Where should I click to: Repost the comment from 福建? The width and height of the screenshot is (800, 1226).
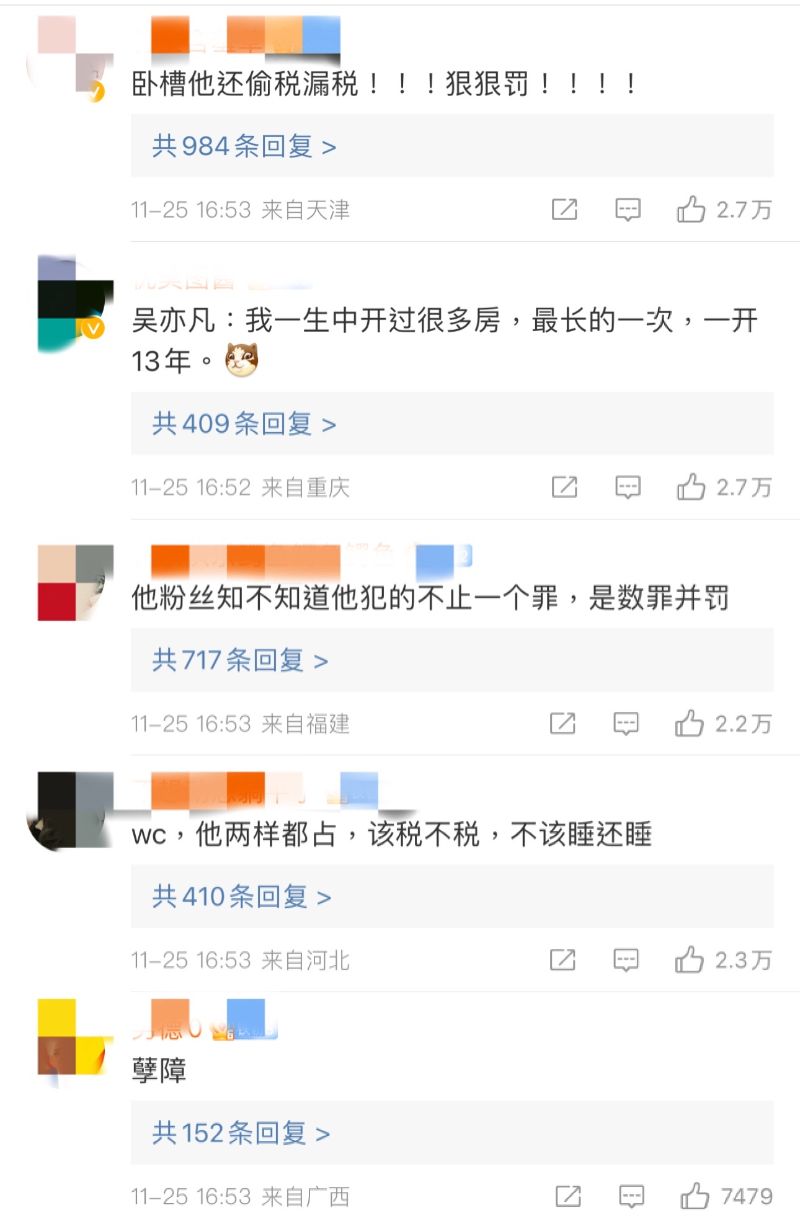pyautogui.click(x=563, y=724)
